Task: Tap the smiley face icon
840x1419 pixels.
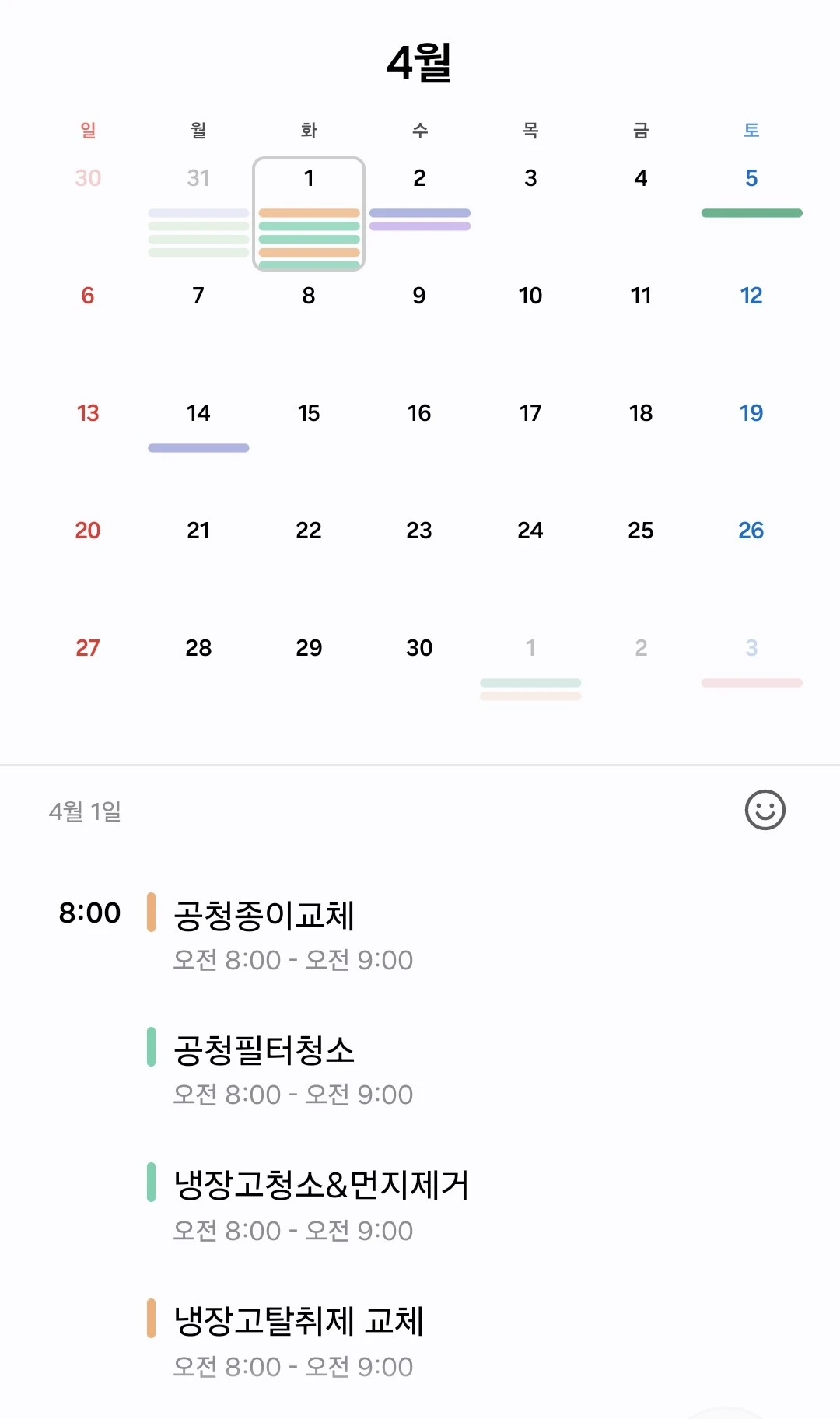Action: [x=765, y=811]
